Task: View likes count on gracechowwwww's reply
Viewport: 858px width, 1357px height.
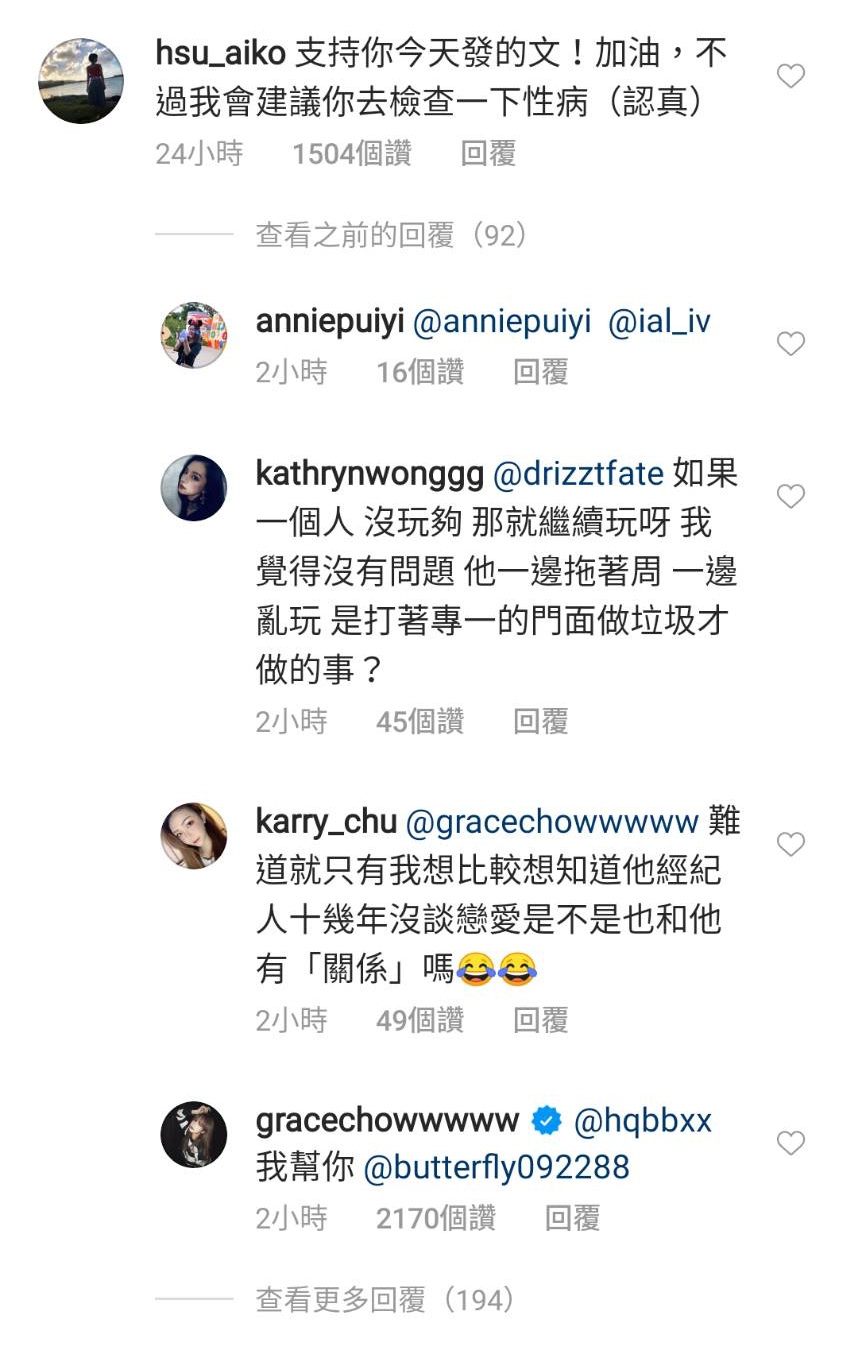Action: [435, 1217]
